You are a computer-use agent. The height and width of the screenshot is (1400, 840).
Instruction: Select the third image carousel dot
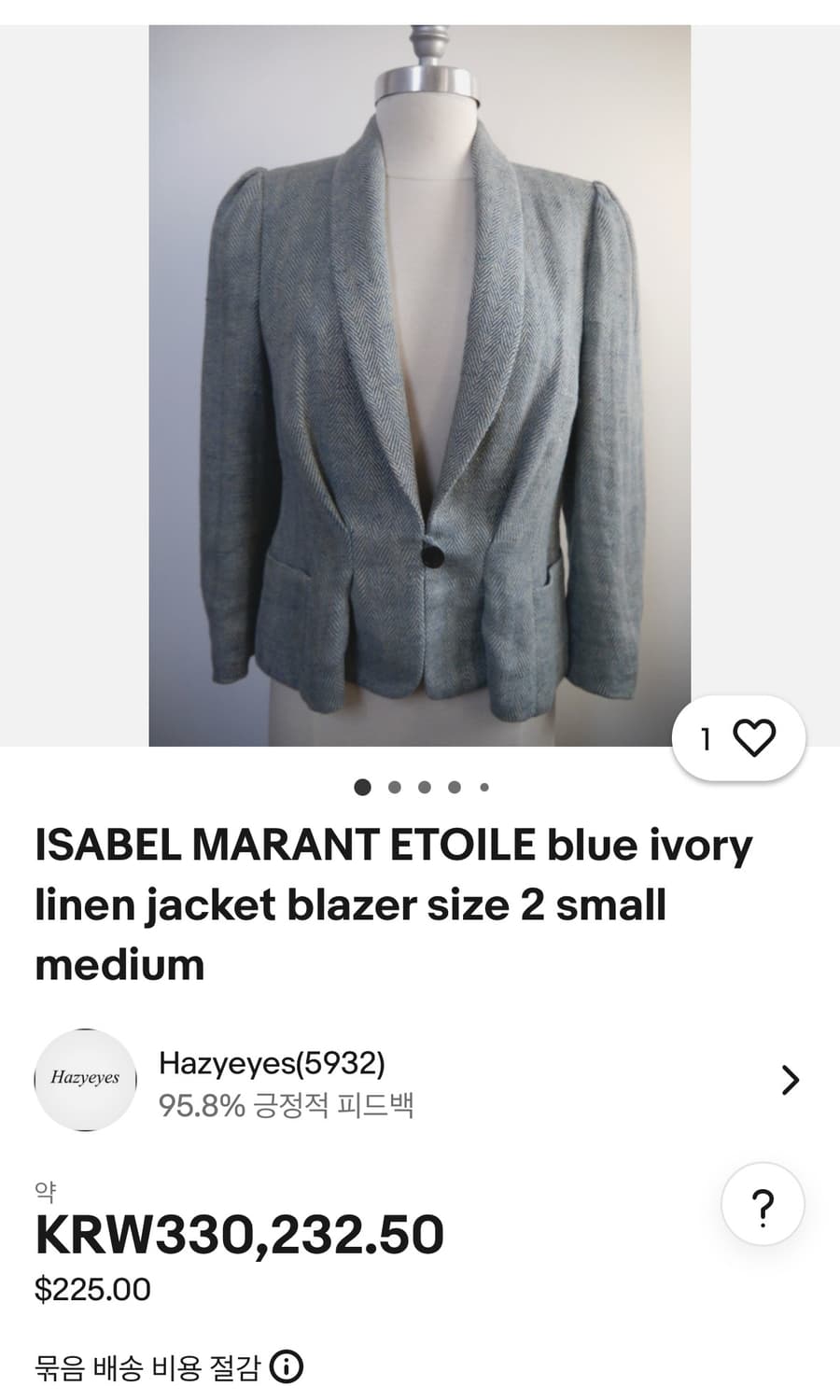423,789
